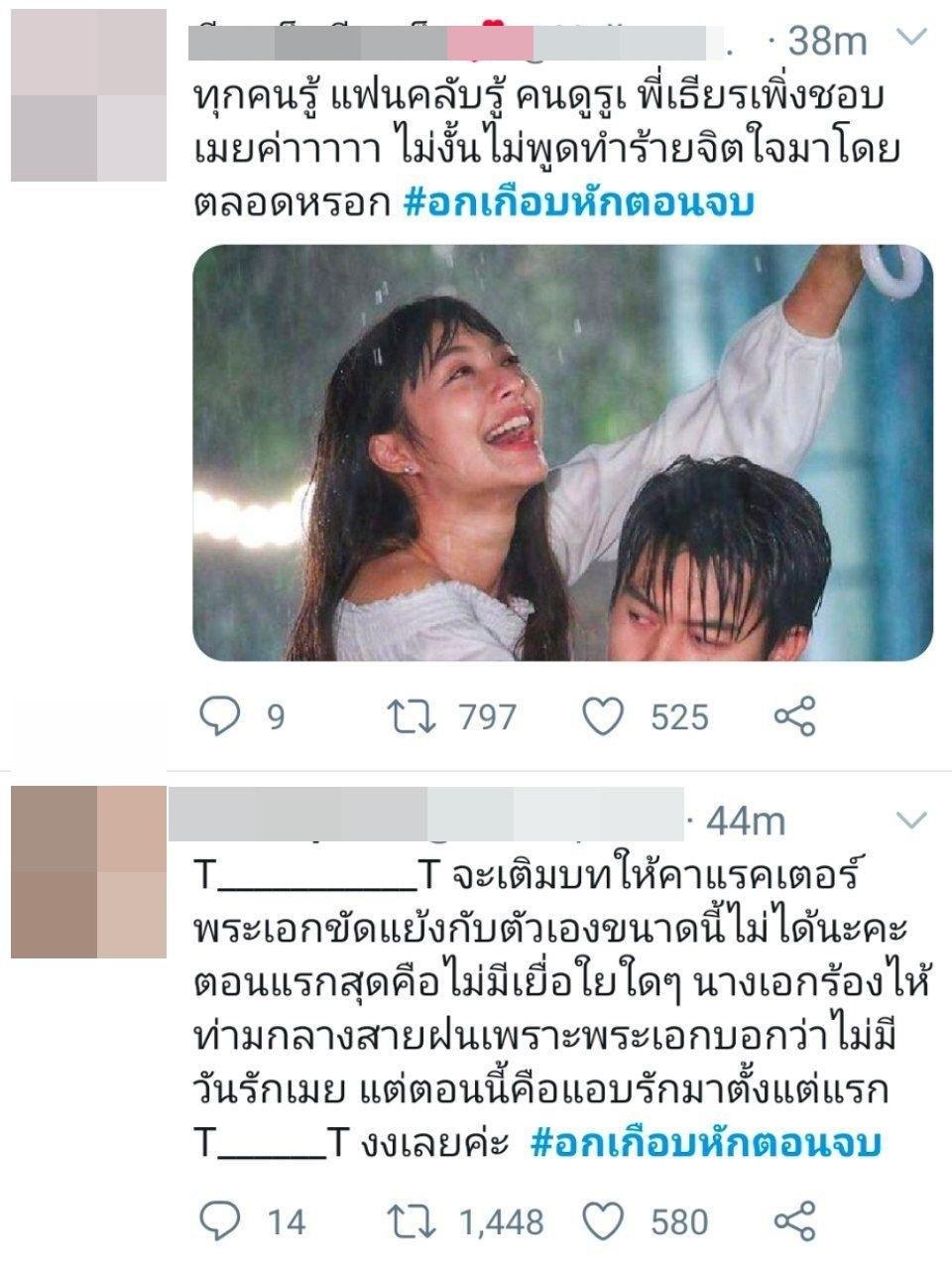View the profile picture of the 44m tweet author

point(88,871)
